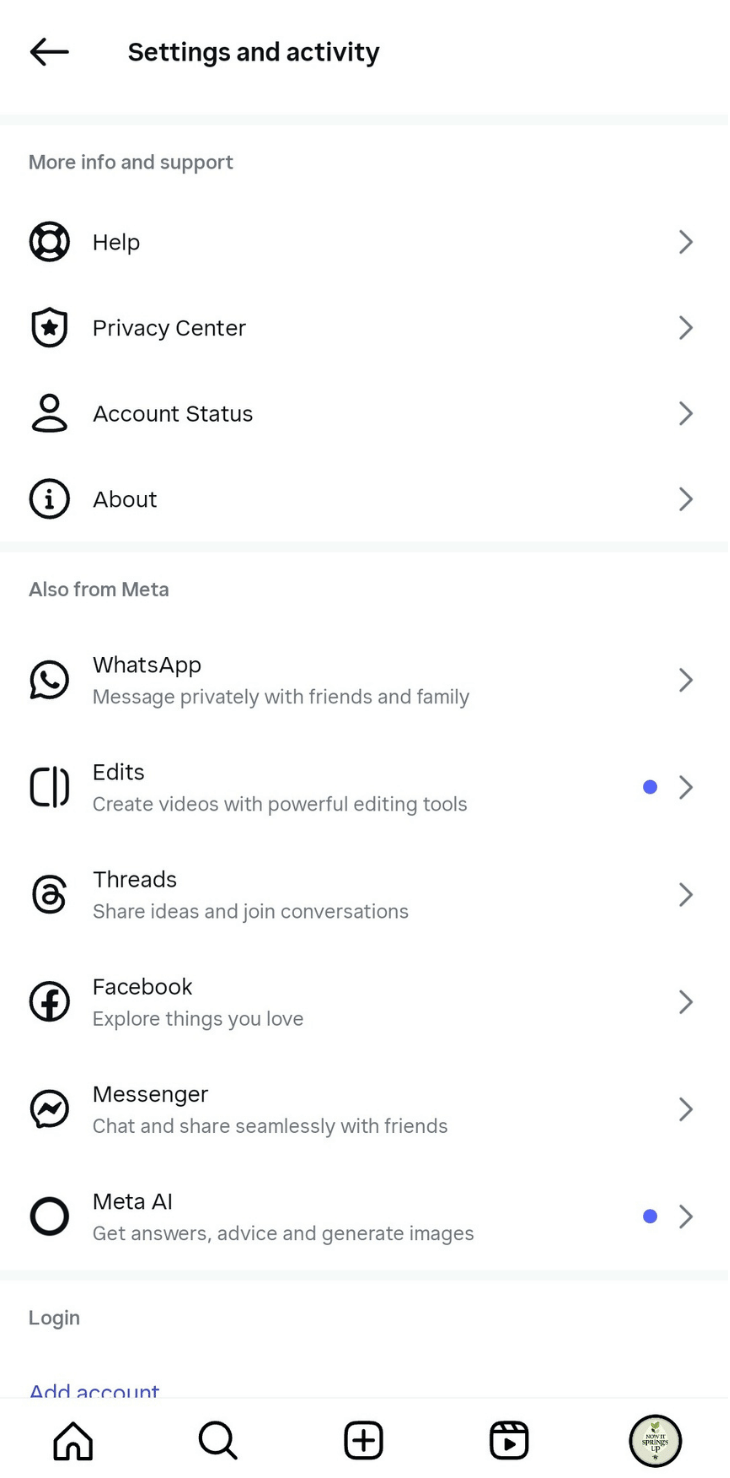This screenshot has height=1478, width=730.
Task: Open Meta AI row
Action: click(x=360, y=1216)
